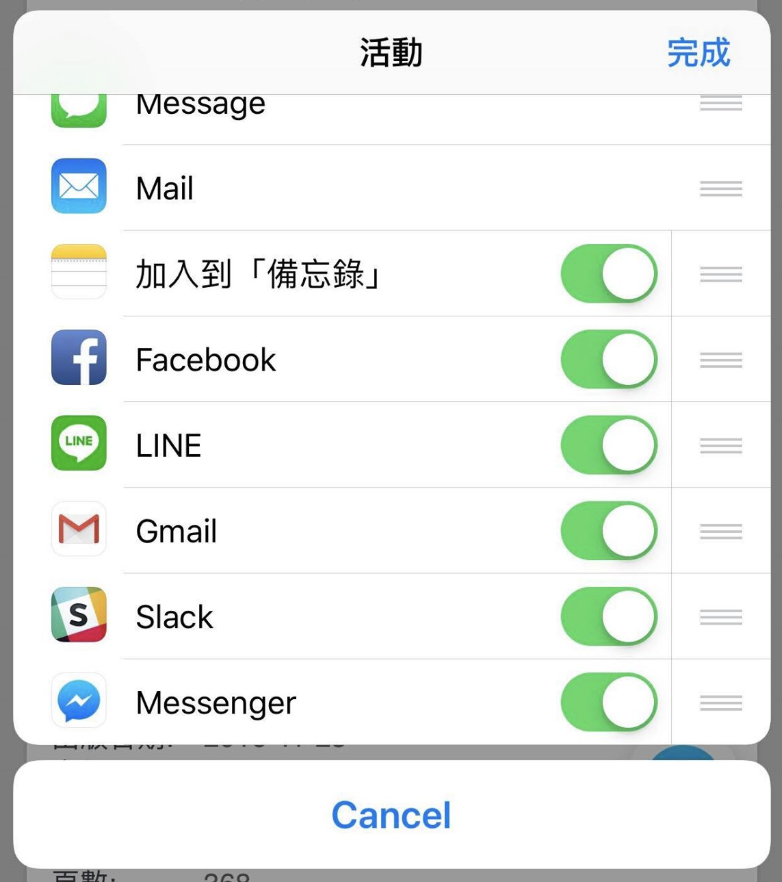Toggle off 加入到「備忘錄」 switch
782x882 pixels.
(608, 274)
